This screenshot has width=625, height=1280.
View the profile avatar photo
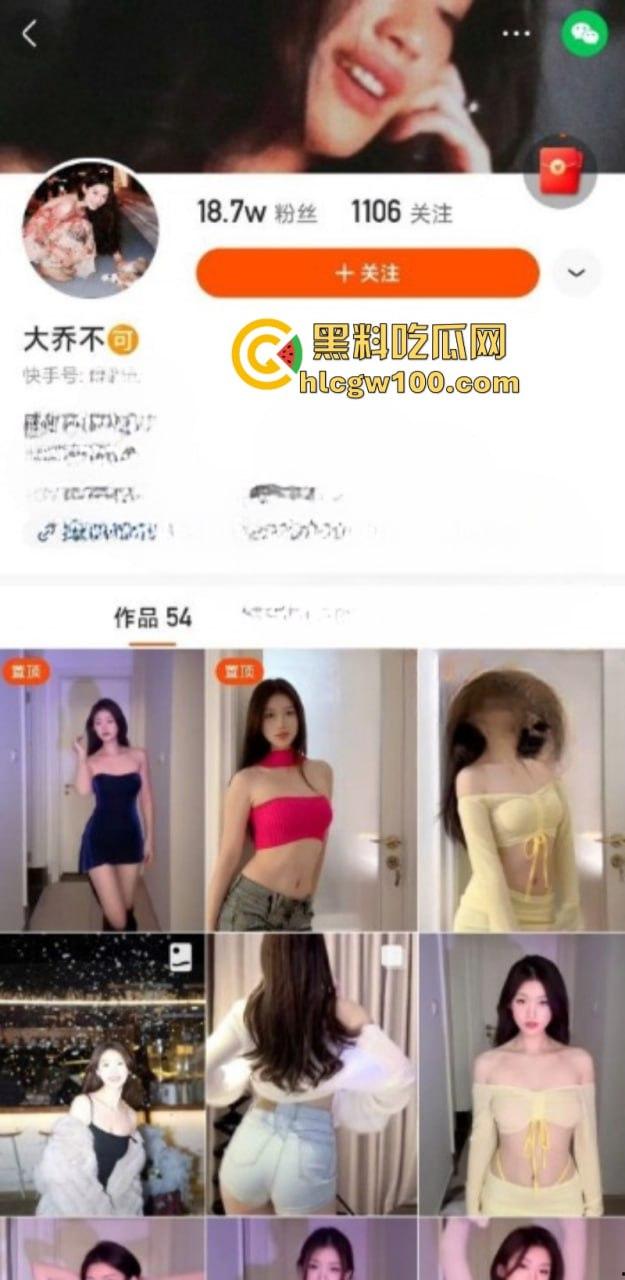(90, 229)
